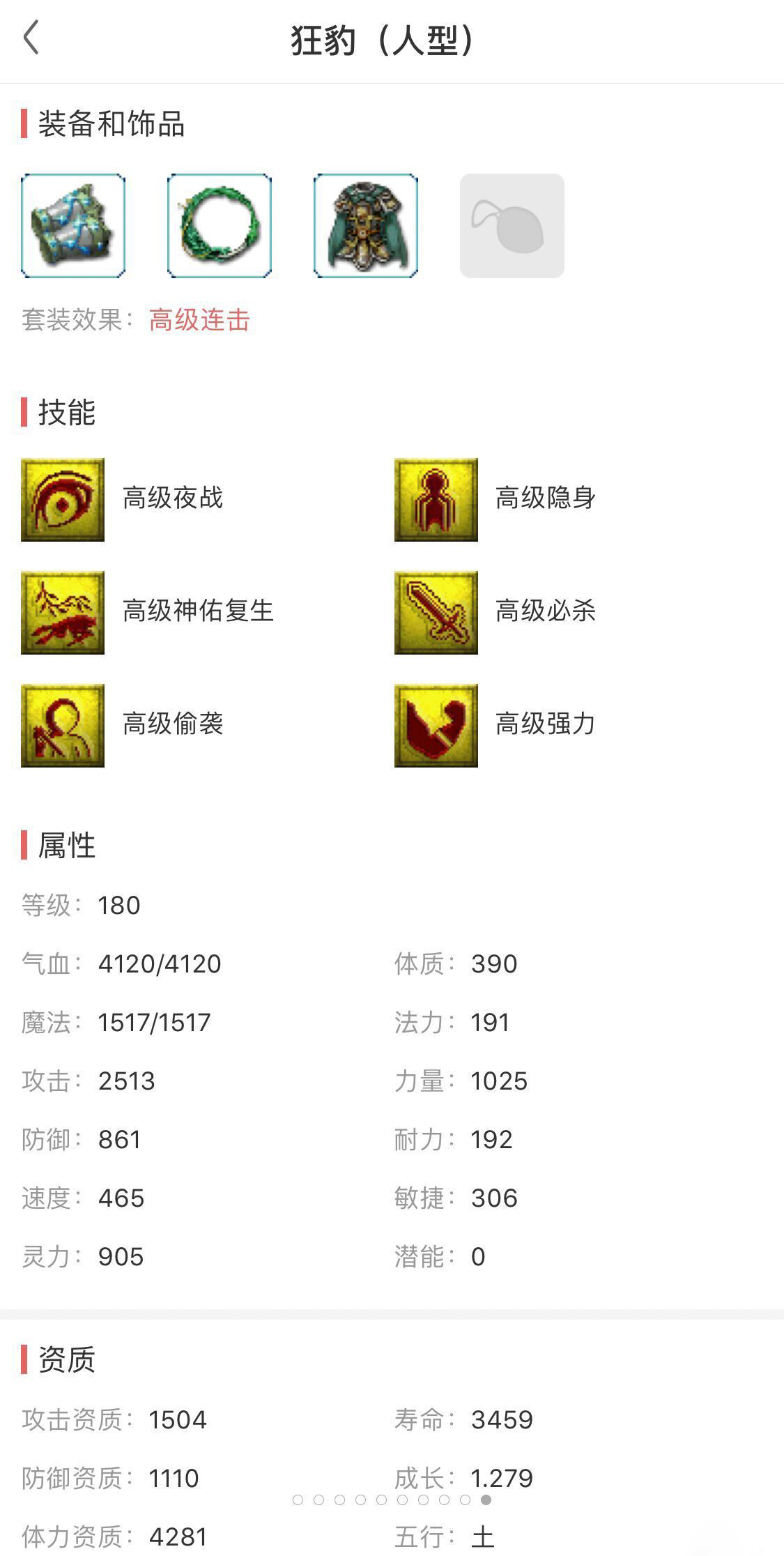This screenshot has height=1556, width=784.
Task: View the 高级神佑复生 skill icon
Action: 63,612
